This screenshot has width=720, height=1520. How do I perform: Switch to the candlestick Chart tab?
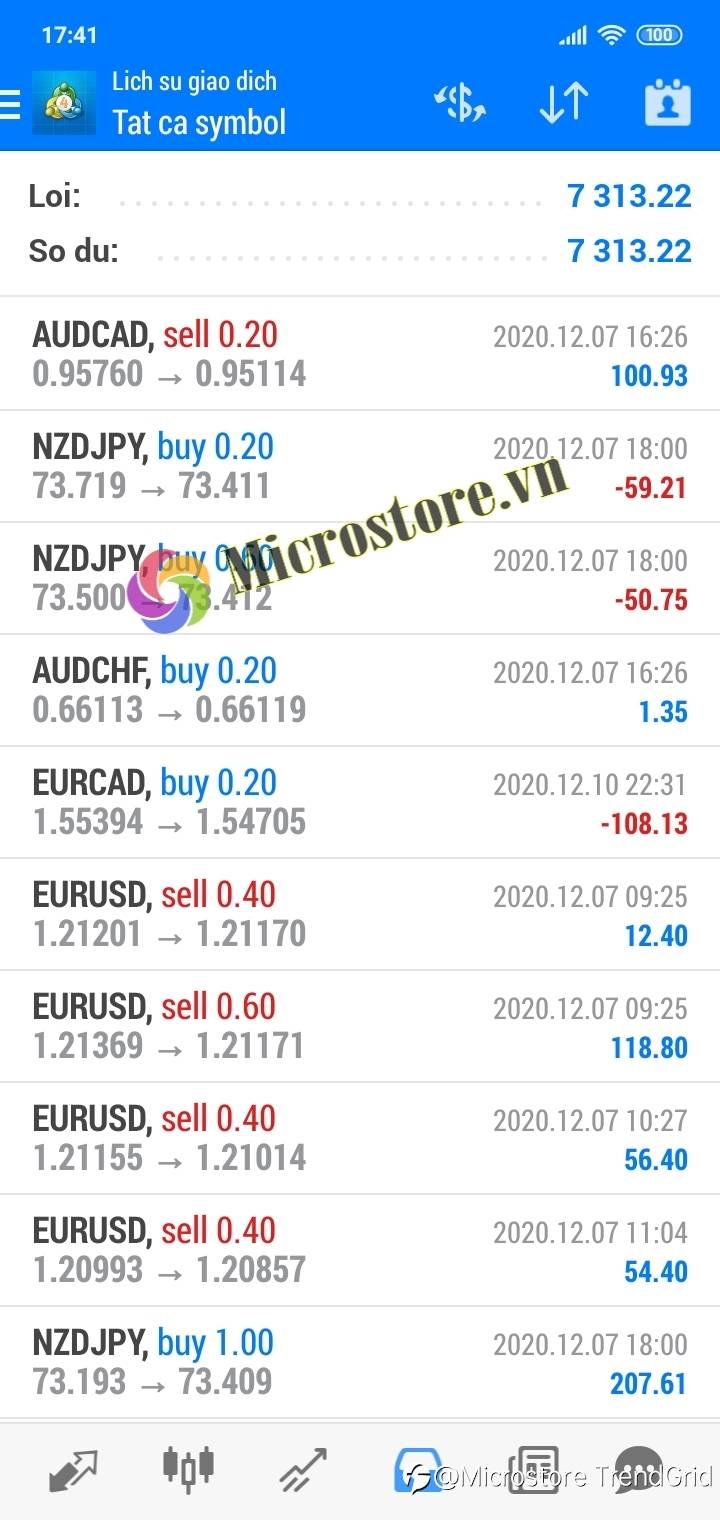pos(188,1468)
